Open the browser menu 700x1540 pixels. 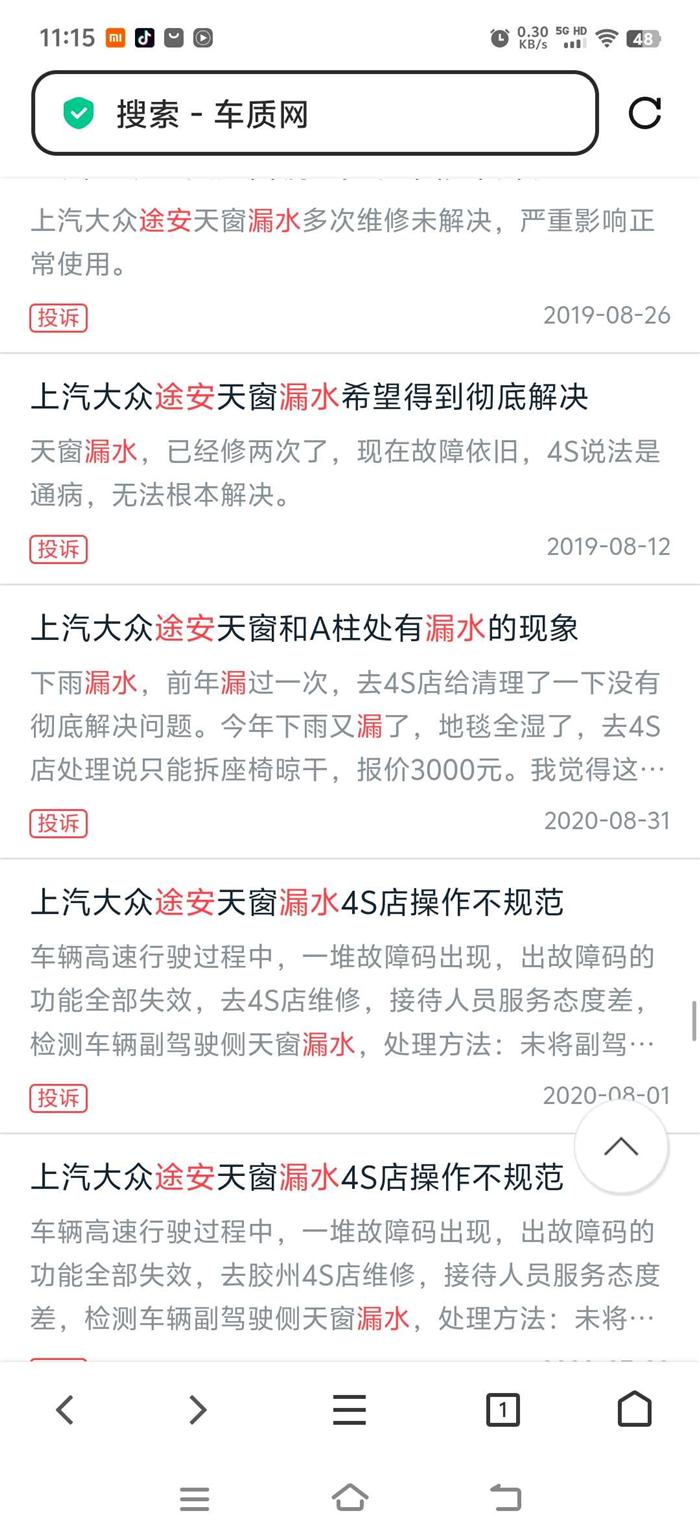349,1410
